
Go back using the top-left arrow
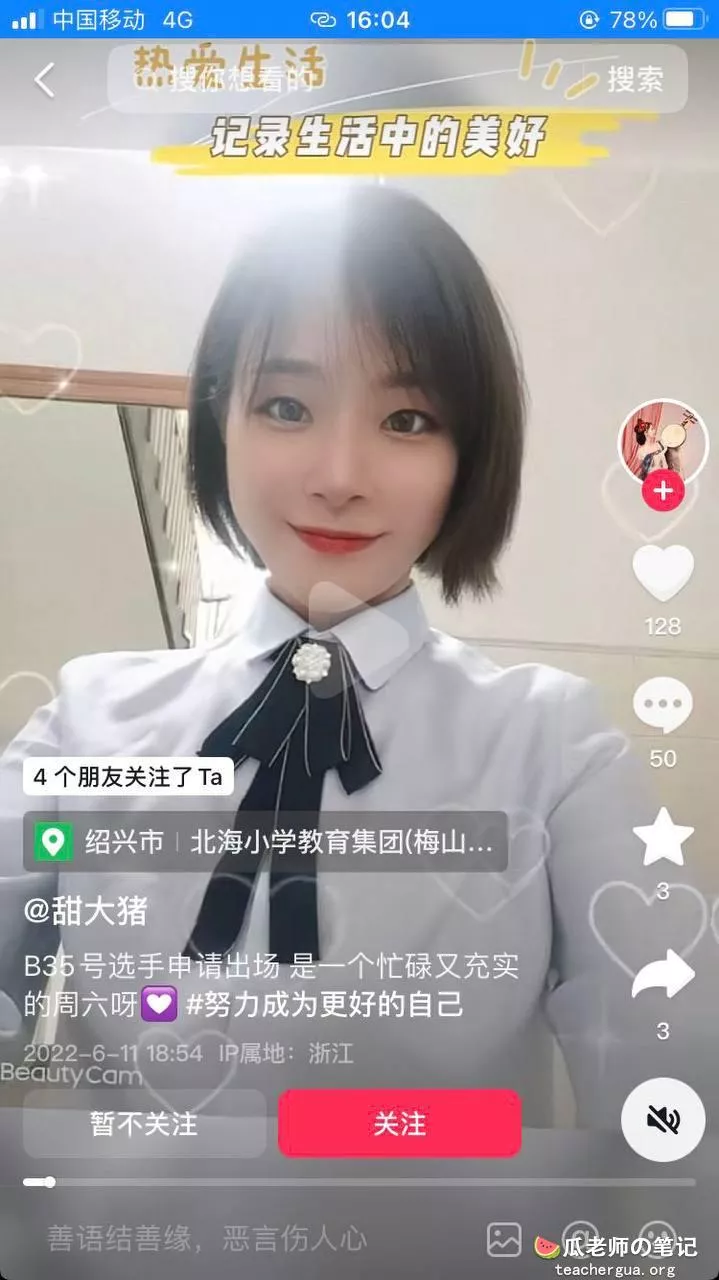[x=44, y=80]
